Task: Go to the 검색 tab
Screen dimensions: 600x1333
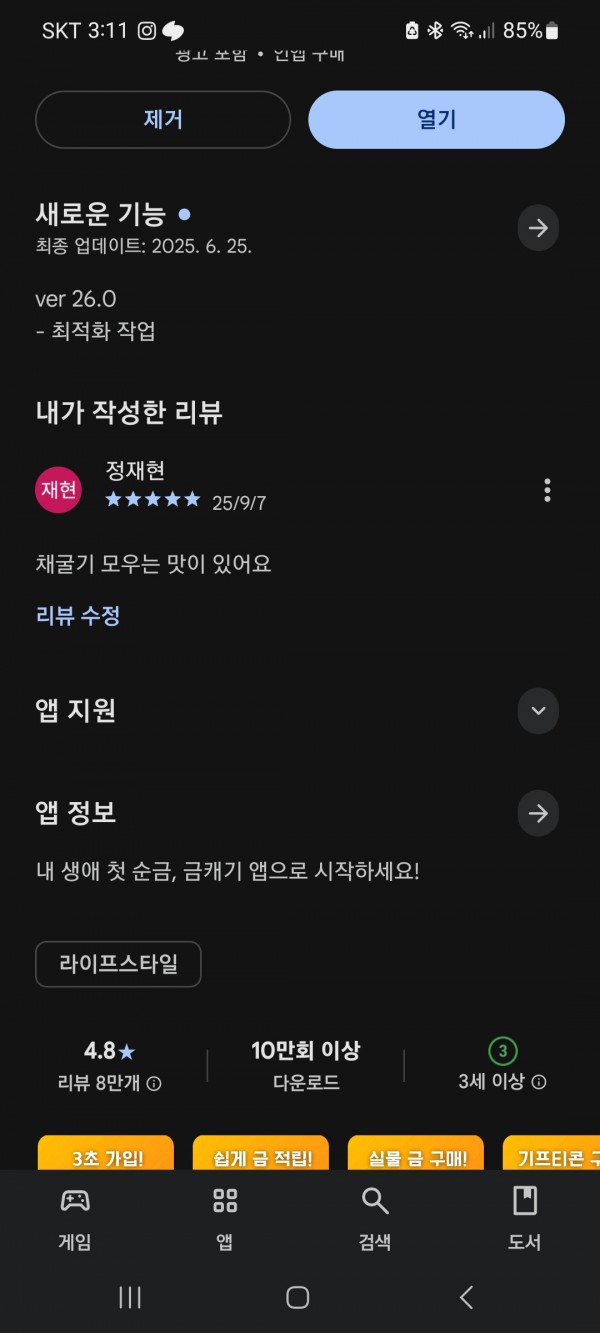Action: coord(374,1220)
